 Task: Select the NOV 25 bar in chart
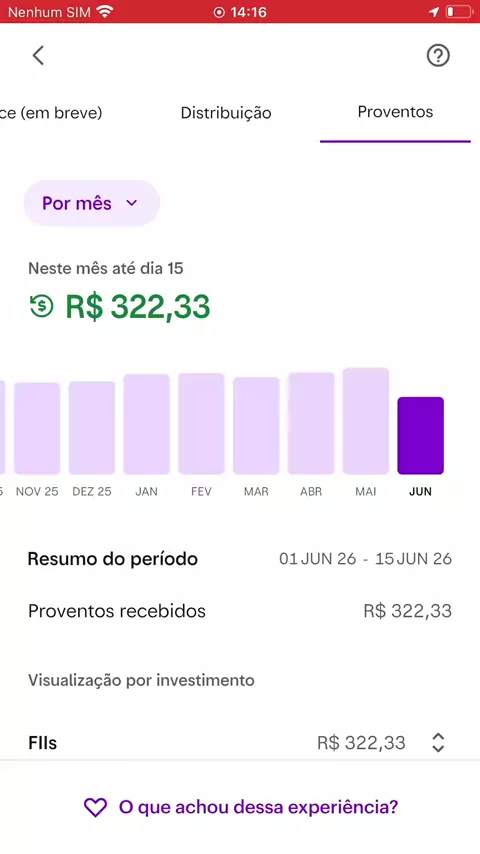click(37, 428)
